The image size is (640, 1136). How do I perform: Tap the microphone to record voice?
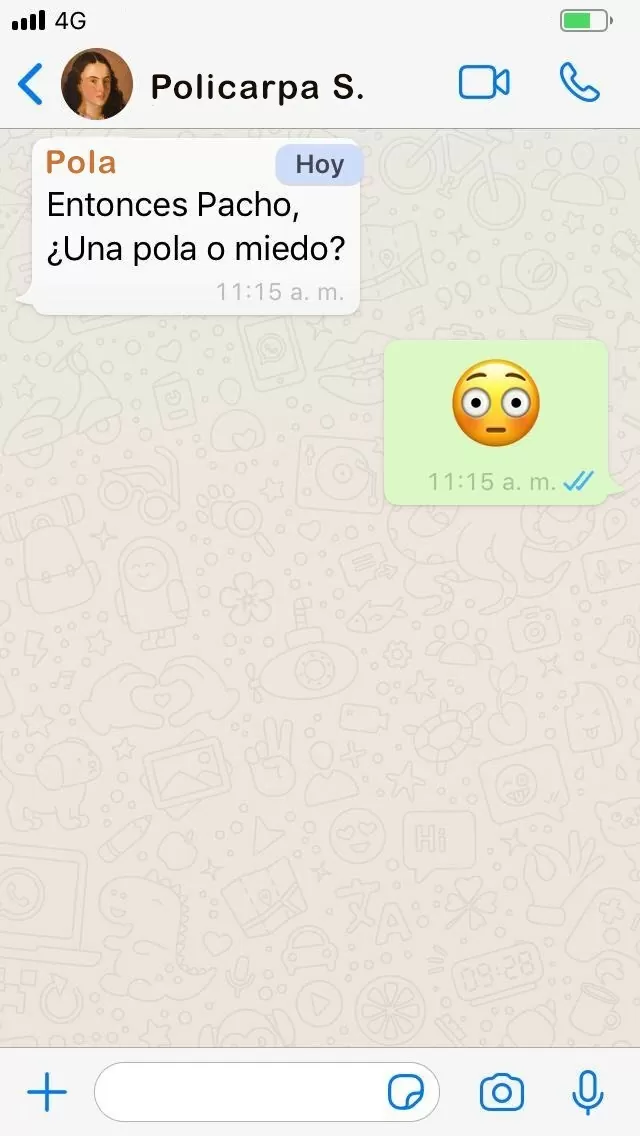[x=588, y=1092]
